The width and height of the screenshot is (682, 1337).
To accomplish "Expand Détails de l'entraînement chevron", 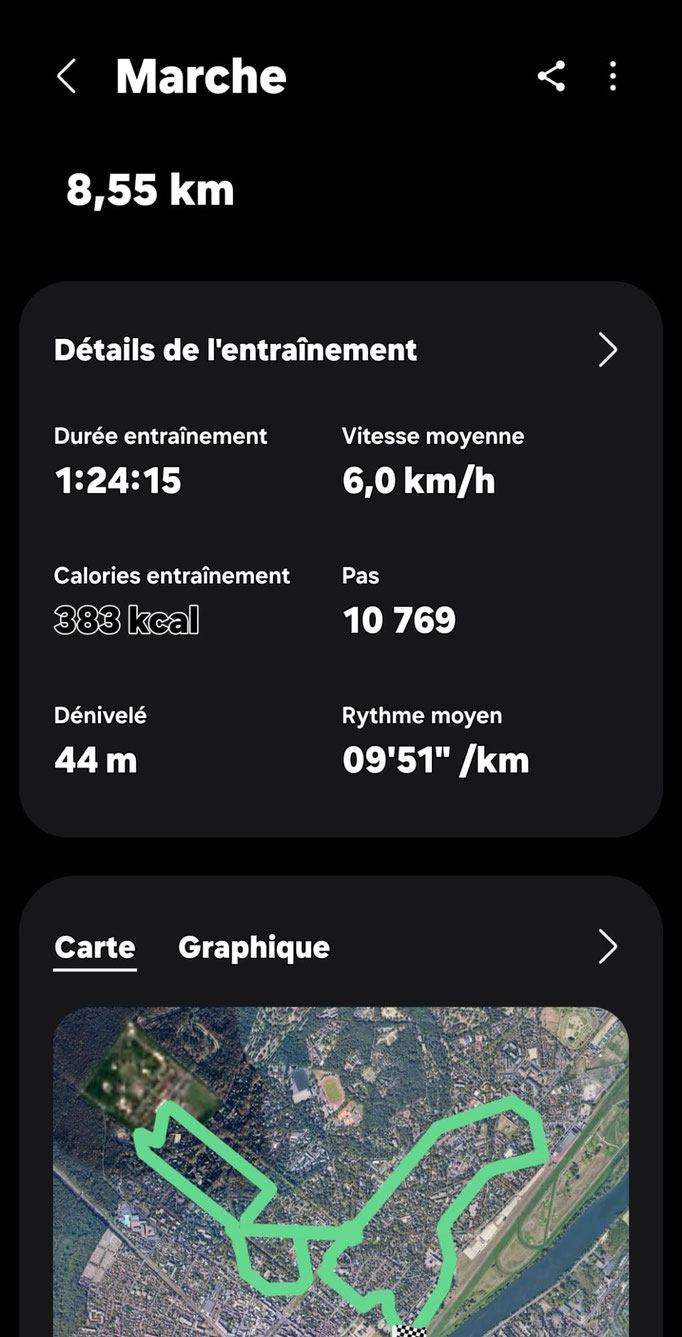I will pyautogui.click(x=607, y=350).
